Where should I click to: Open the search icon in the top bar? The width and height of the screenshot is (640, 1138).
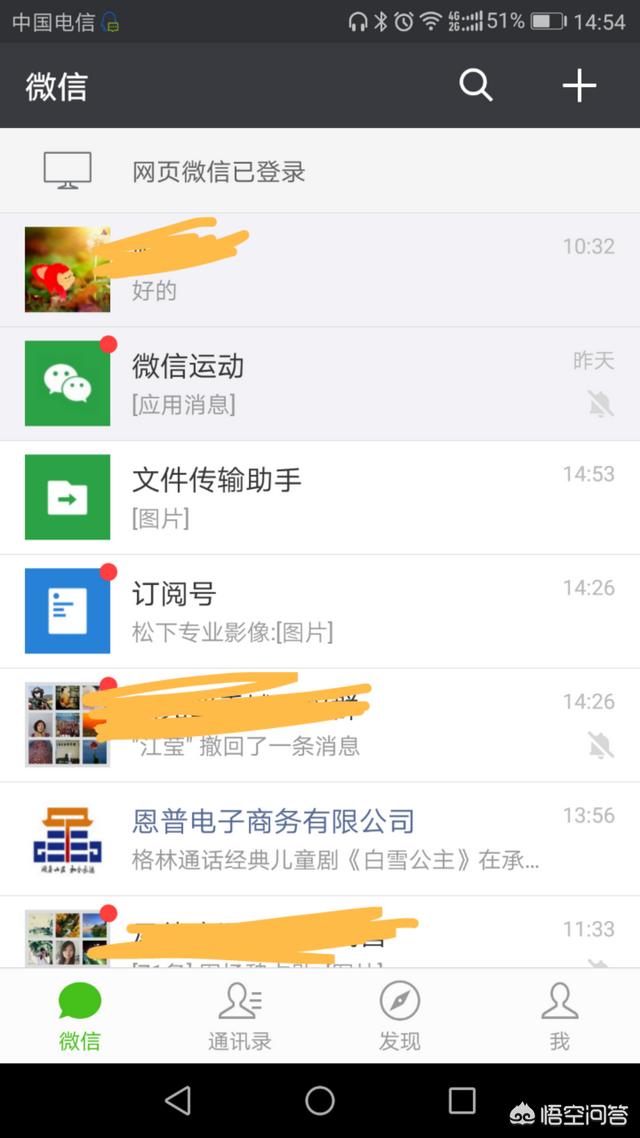click(476, 86)
